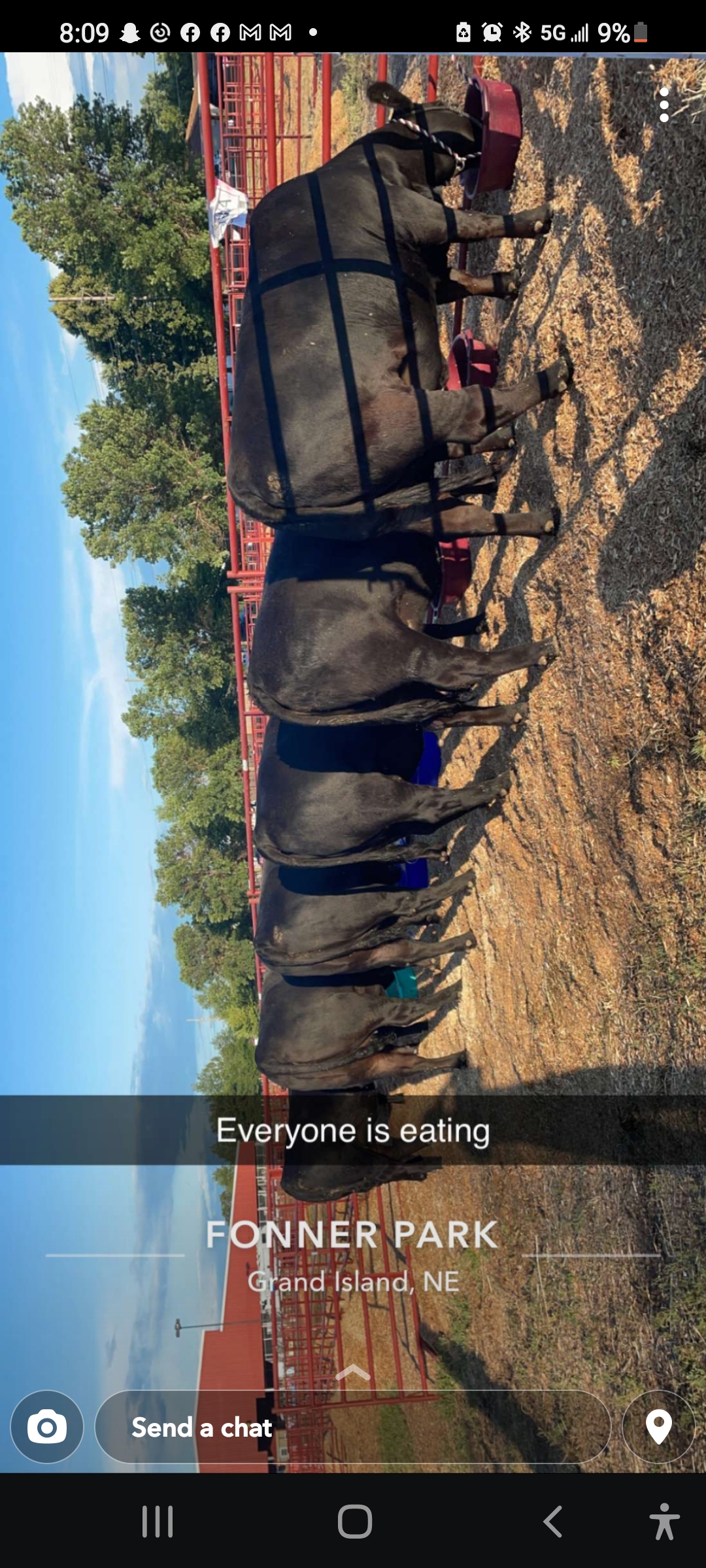The image size is (706, 1568).
Task: Tap the Send a chat field
Action: (x=353, y=1427)
